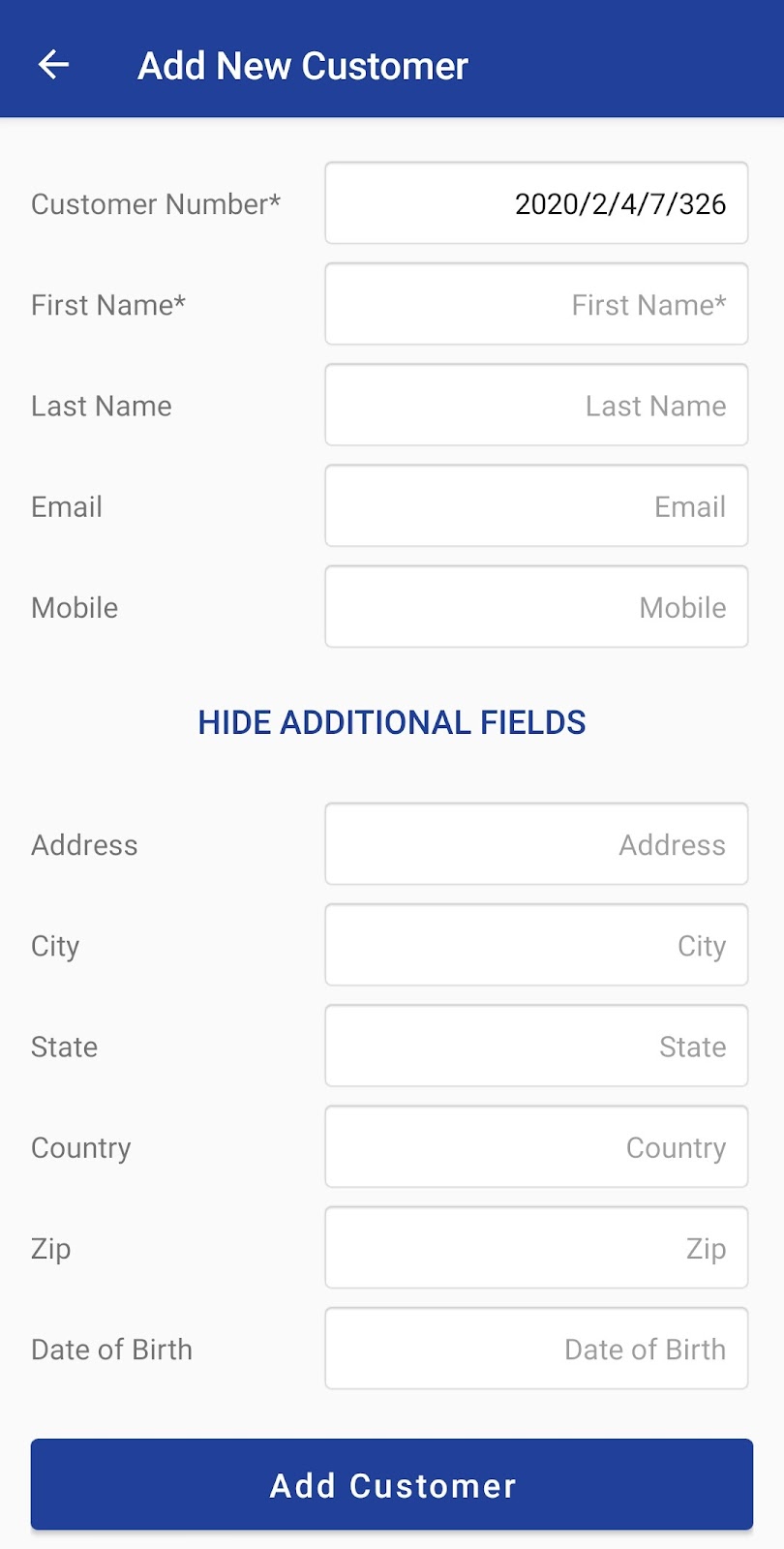Viewport: 784px width, 1549px height.
Task: Tap the Email text box
Action: [x=536, y=505]
